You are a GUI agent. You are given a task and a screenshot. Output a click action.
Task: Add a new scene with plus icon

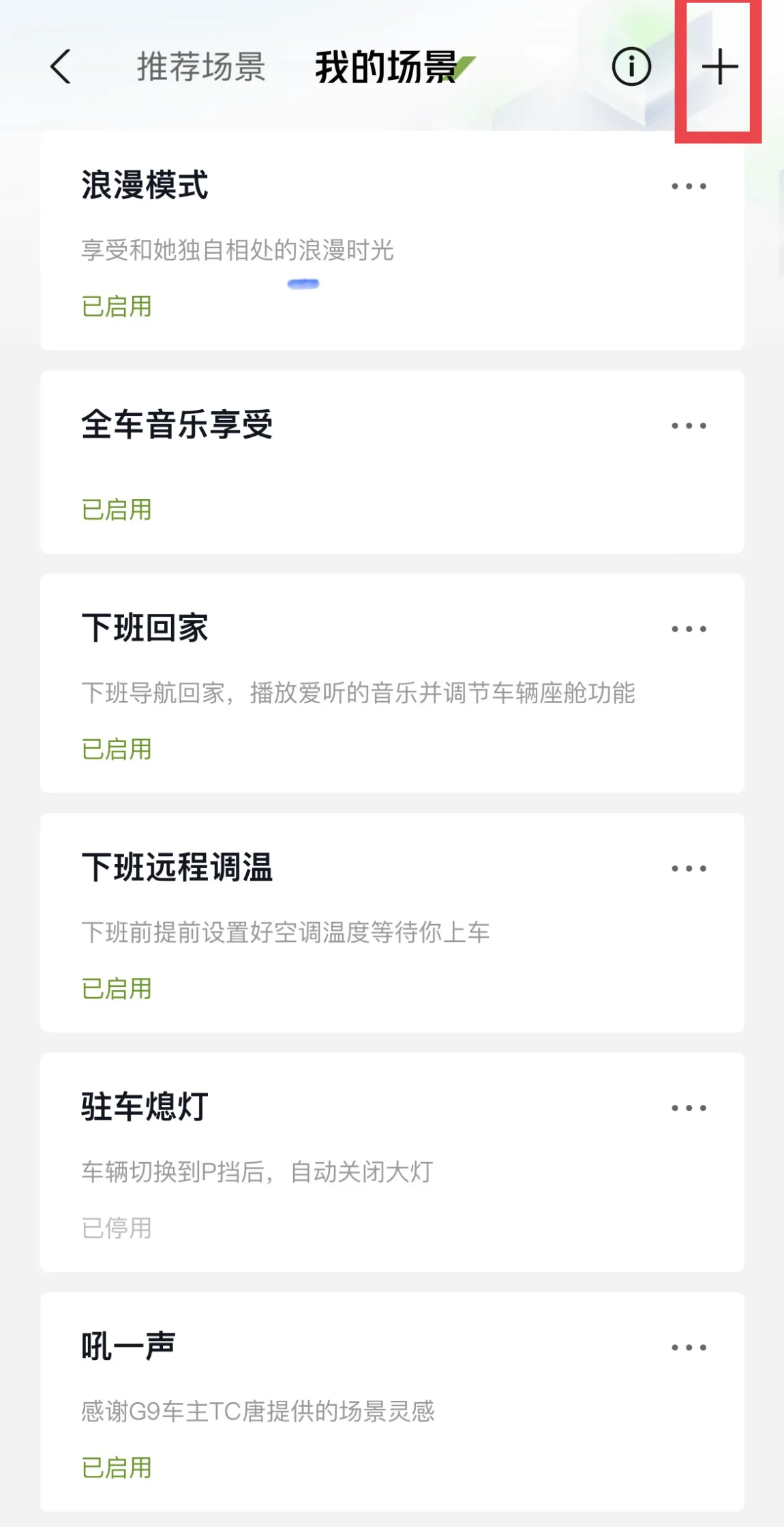tap(720, 67)
